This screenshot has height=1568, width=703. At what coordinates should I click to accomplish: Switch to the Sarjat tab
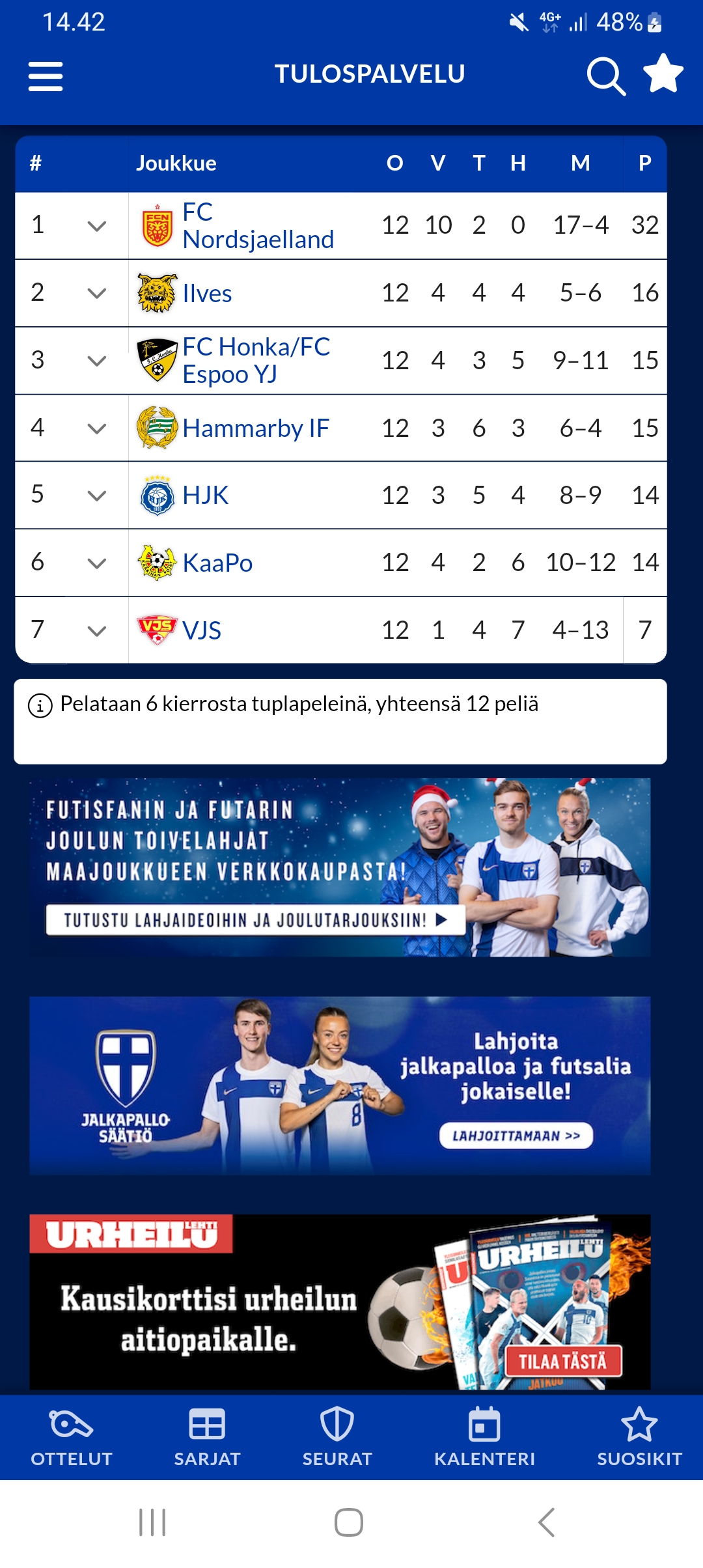[207, 1437]
